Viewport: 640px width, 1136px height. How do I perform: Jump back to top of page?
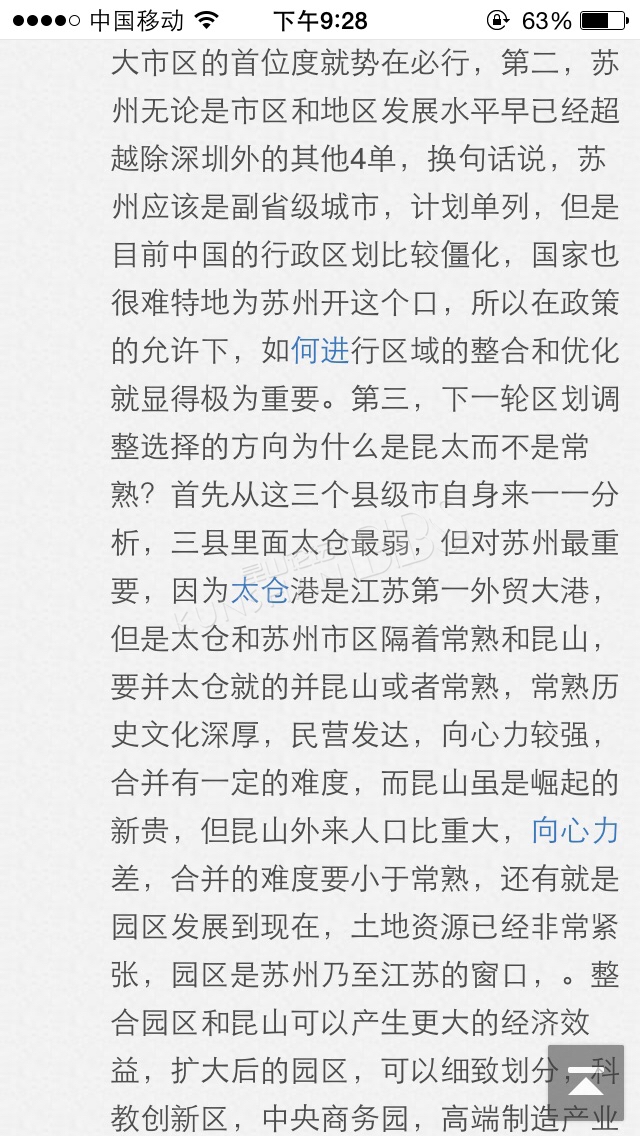tap(586, 1082)
